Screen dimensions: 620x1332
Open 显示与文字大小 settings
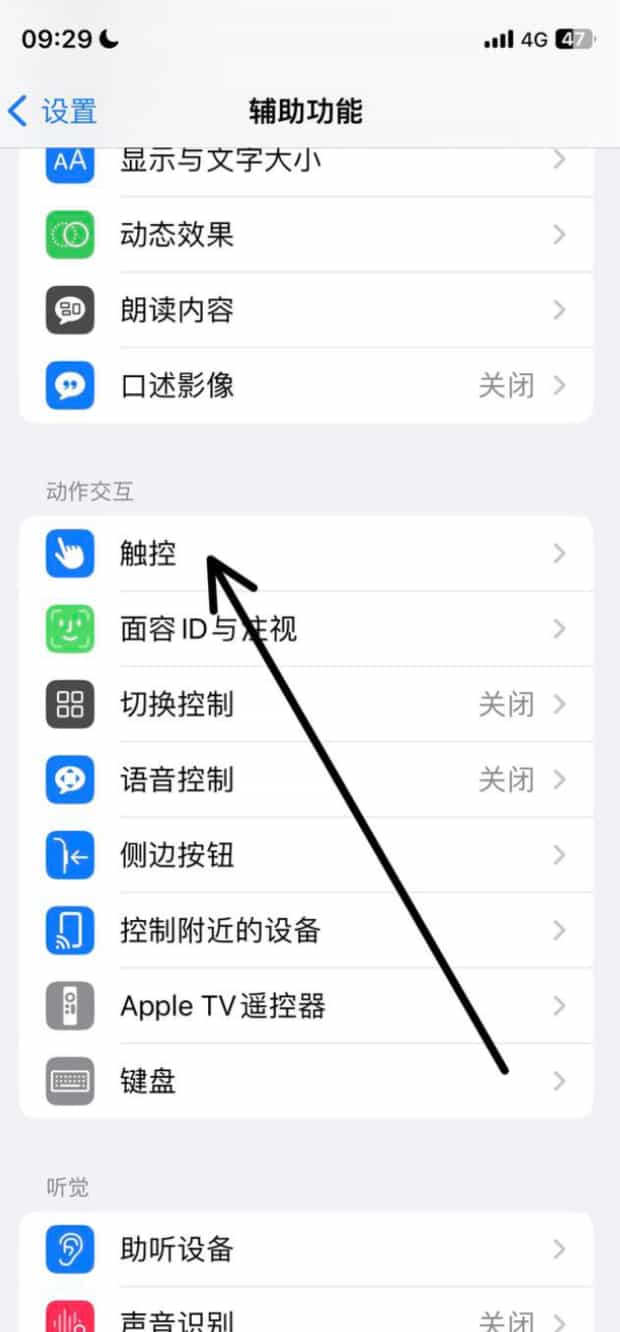coord(305,161)
